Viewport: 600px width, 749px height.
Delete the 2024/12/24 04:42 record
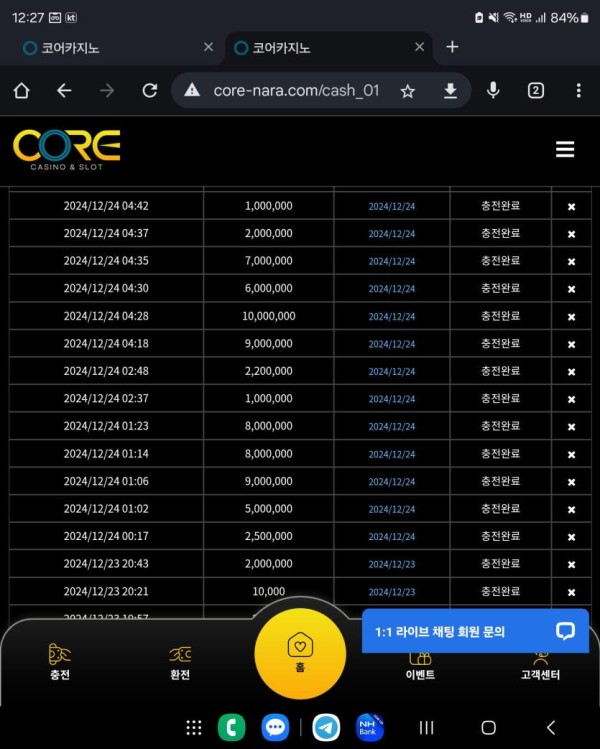(x=572, y=206)
